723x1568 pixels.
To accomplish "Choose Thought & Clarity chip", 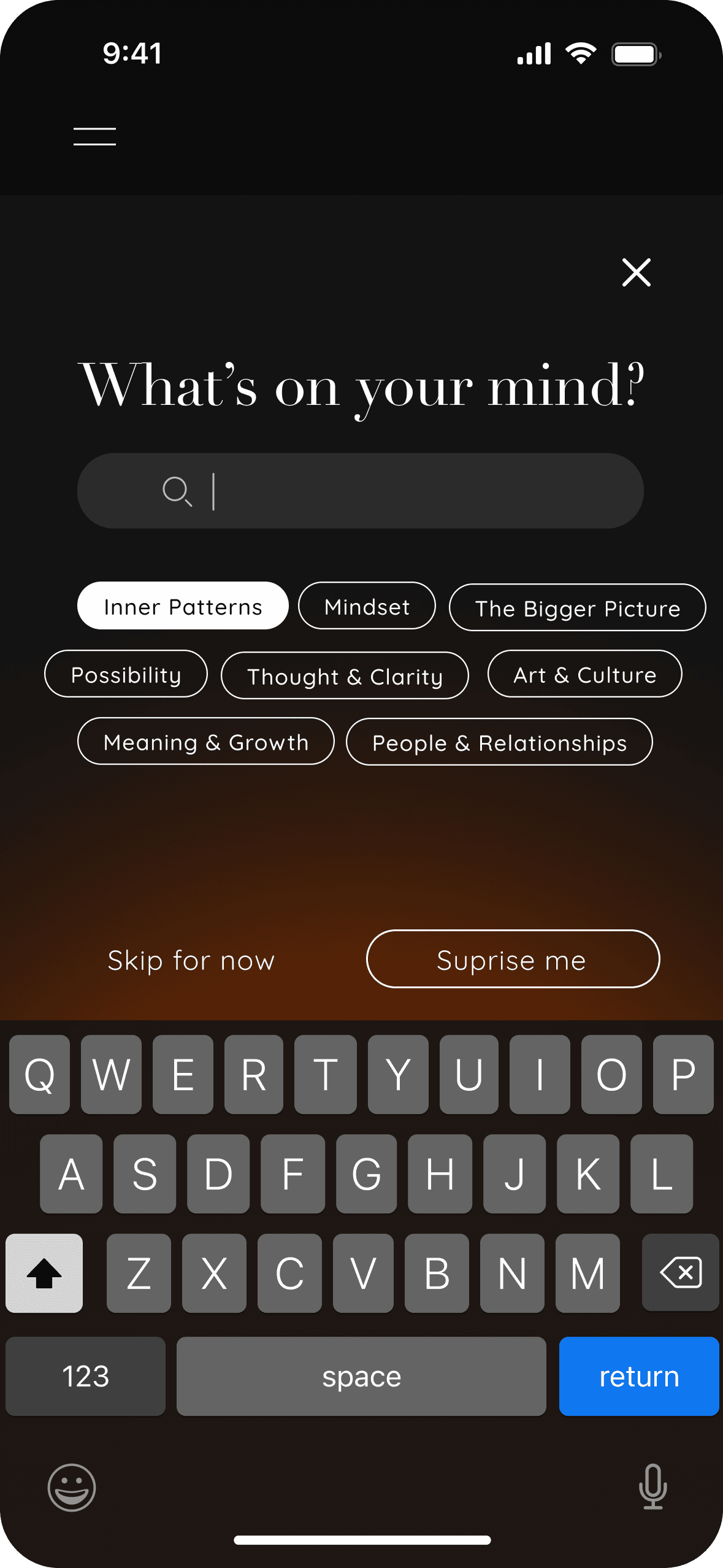I will 345,676.
